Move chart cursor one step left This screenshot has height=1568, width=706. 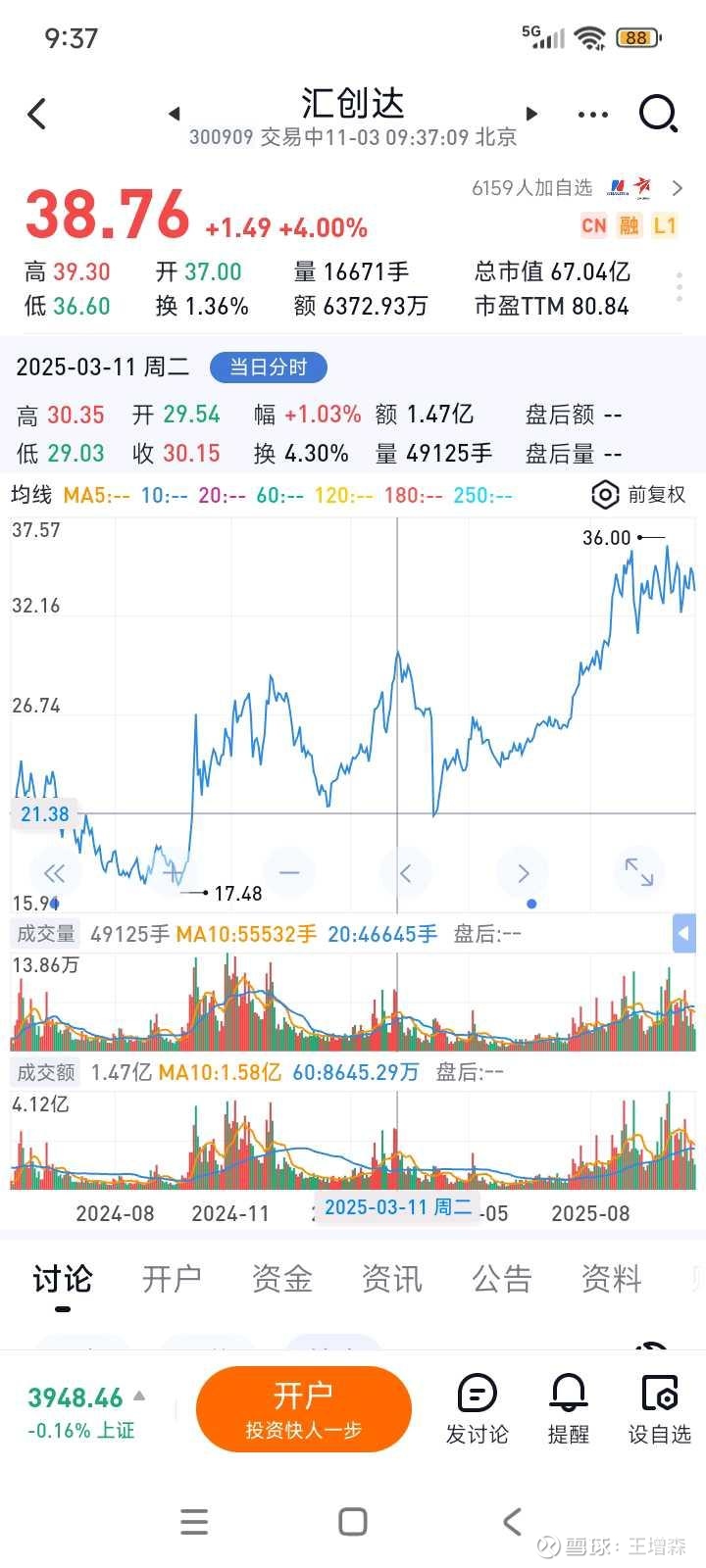click(x=405, y=871)
